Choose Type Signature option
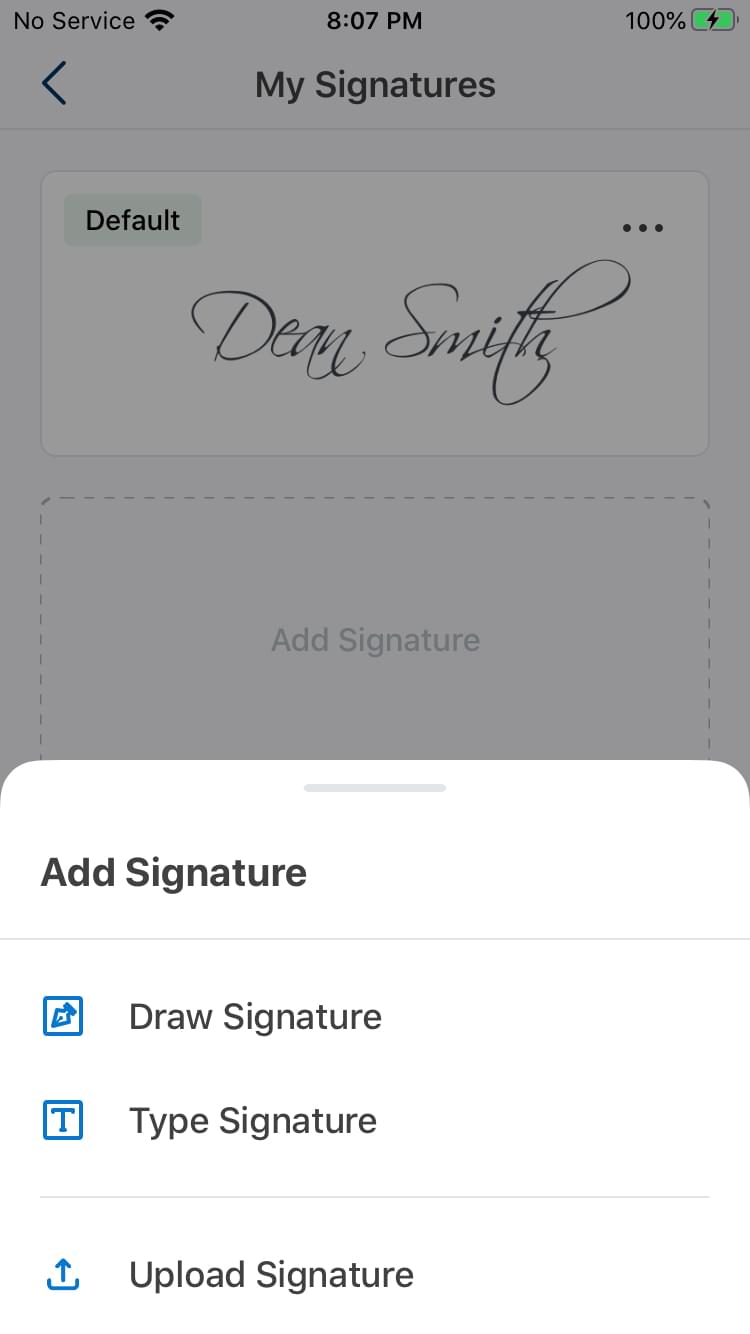This screenshot has height=1334, width=750. [252, 1121]
